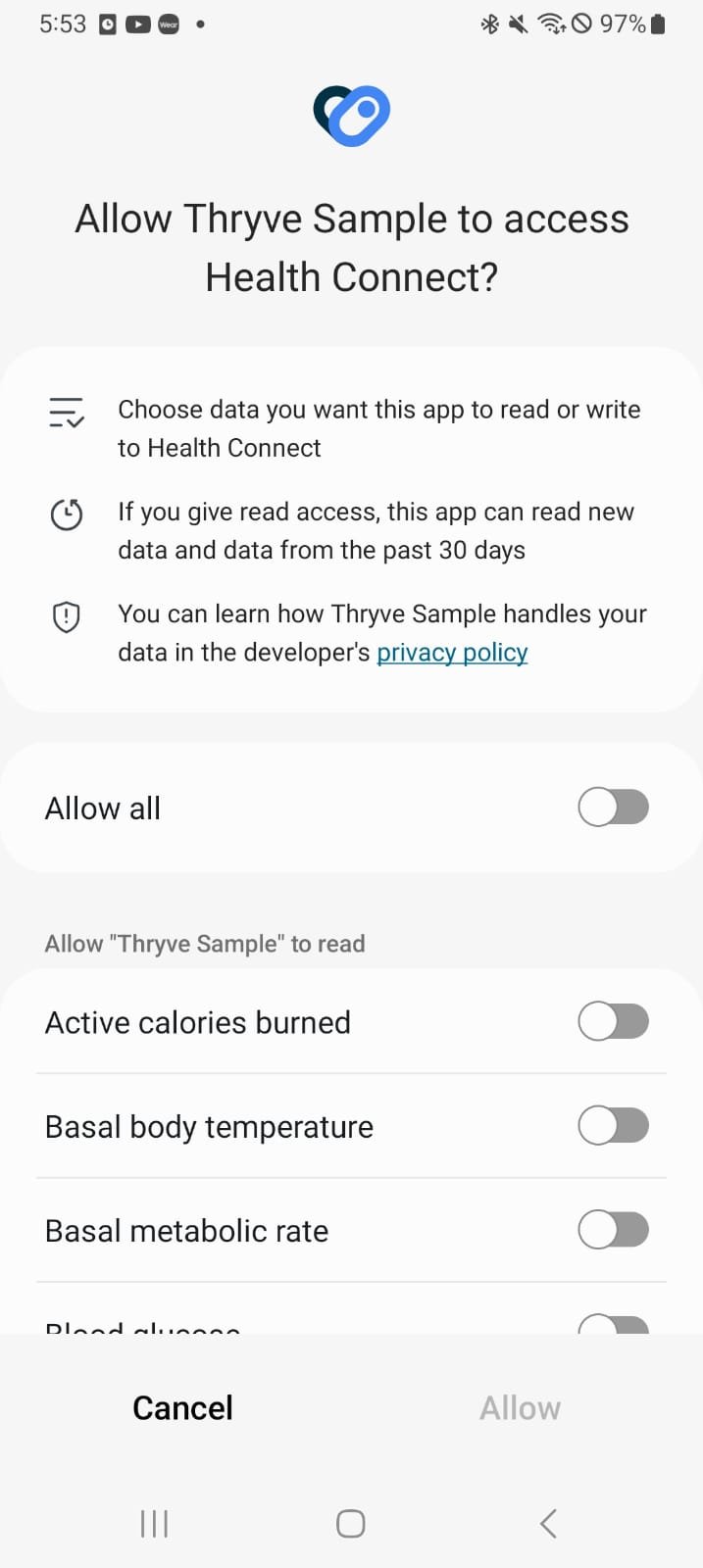Toggle Basal body temperature read access
This screenshot has width=703, height=1568.
(x=613, y=1125)
